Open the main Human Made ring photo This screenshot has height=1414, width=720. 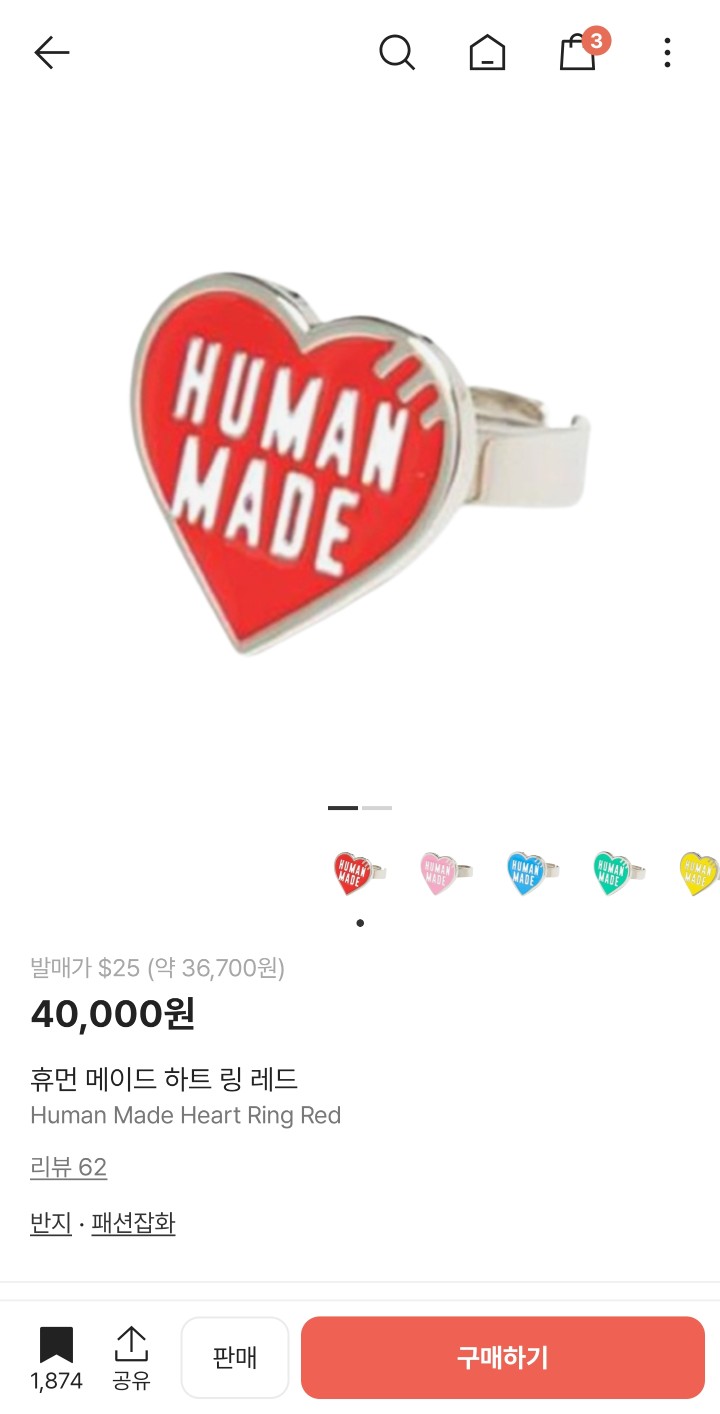click(360, 460)
